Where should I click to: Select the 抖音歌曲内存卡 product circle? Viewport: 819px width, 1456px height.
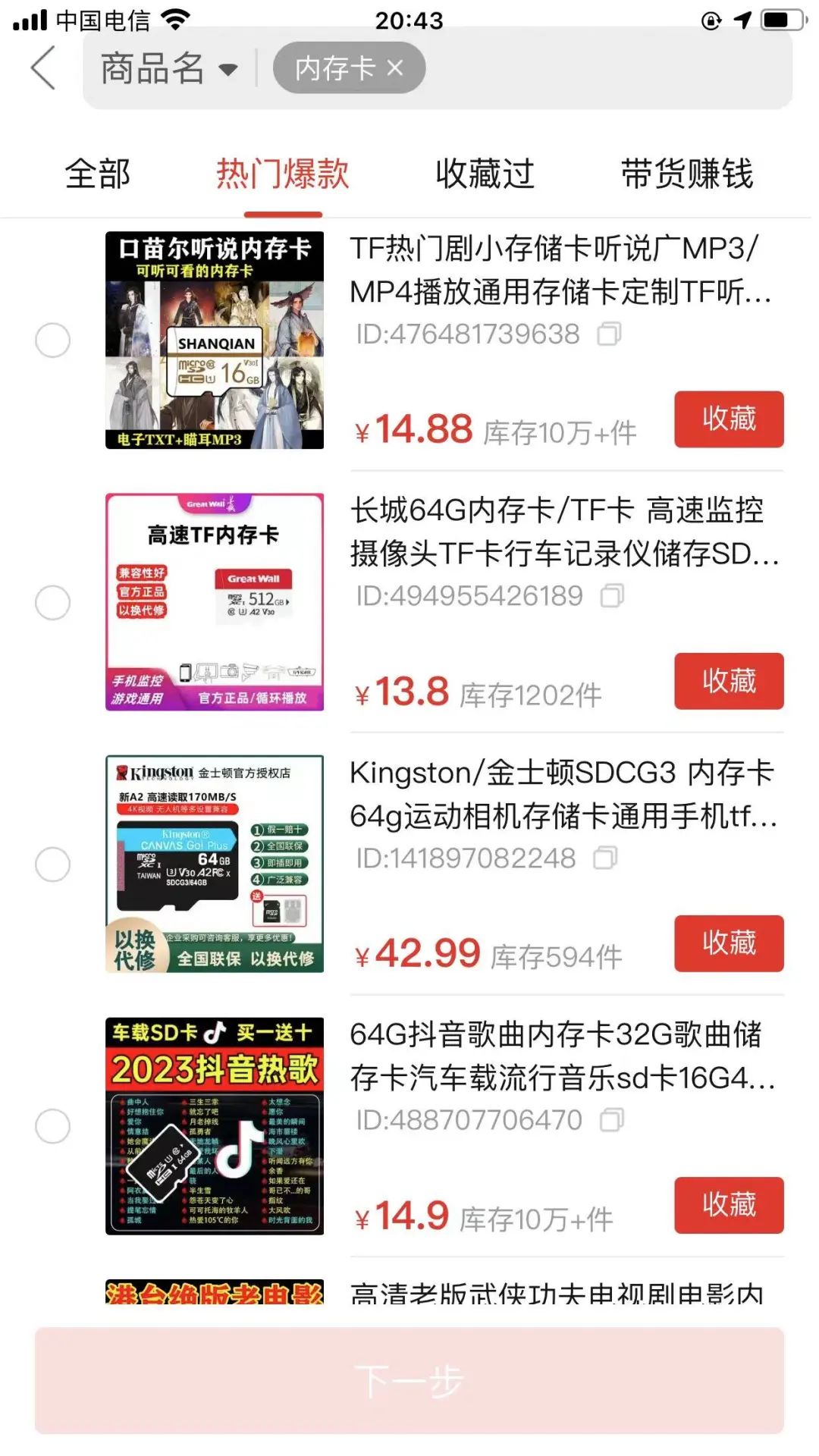pos(54,1125)
